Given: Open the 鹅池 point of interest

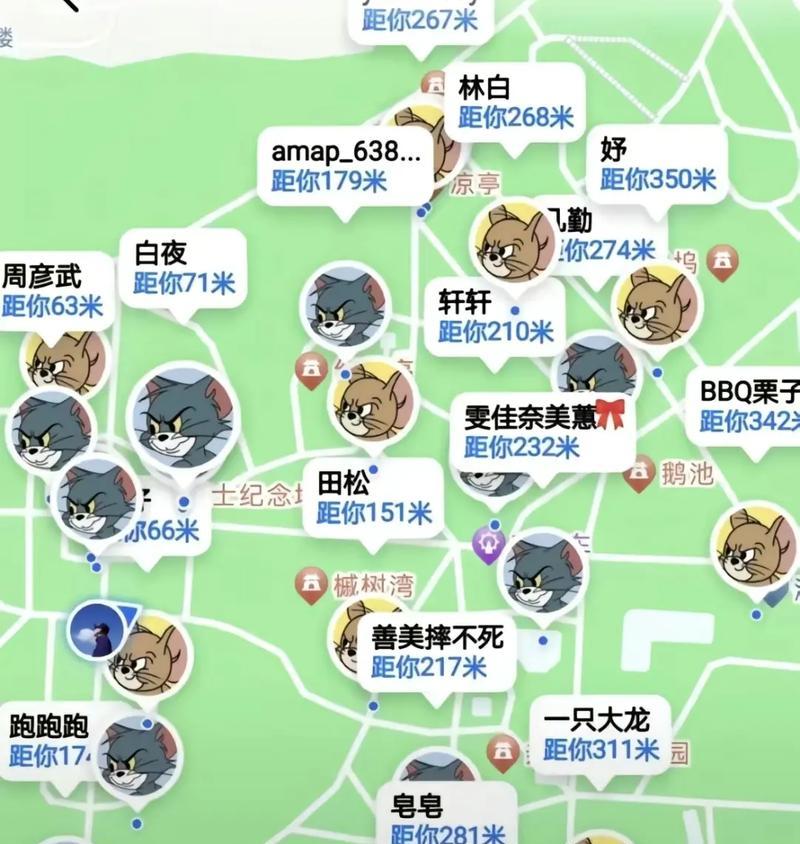Looking at the screenshot, I should click(x=640, y=474).
